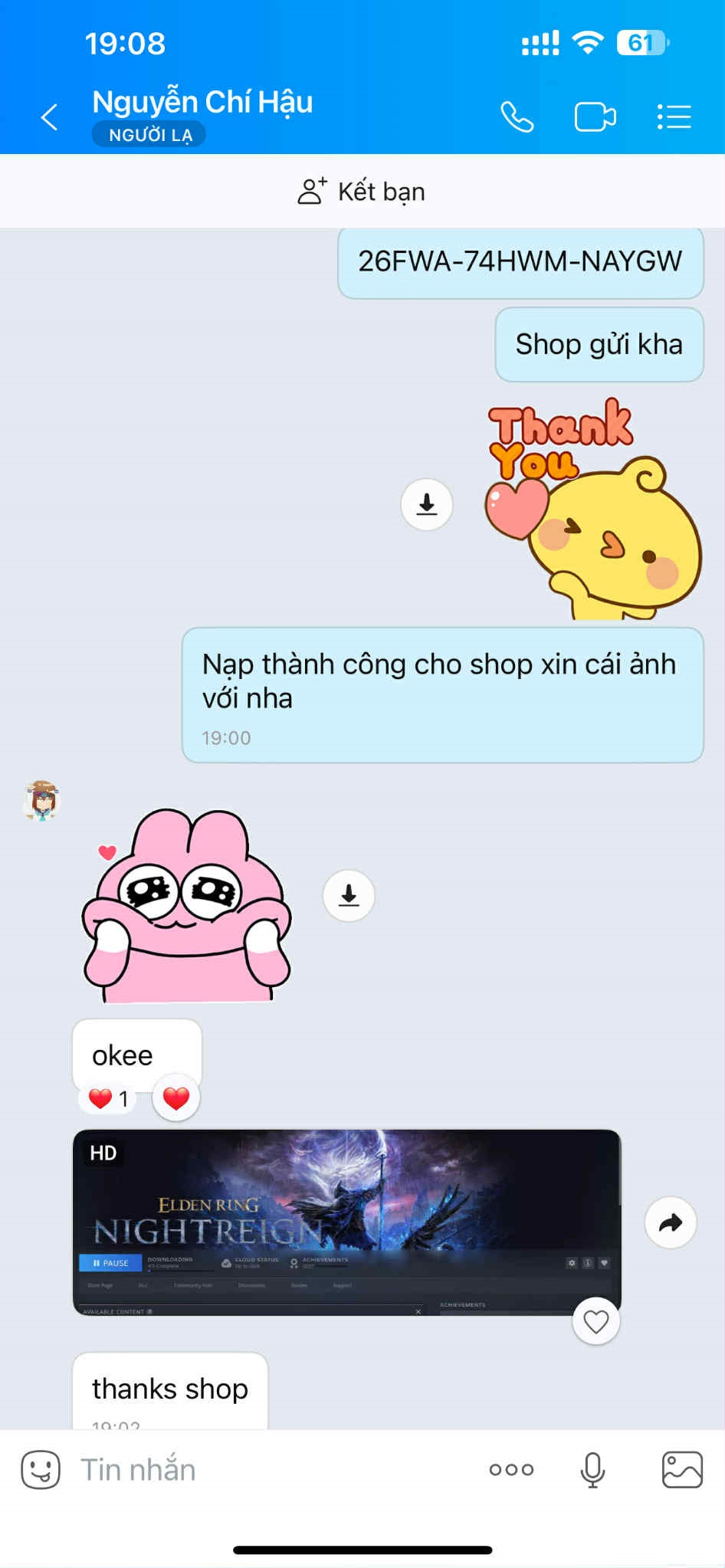
Task: Download the Thank You sticker
Action: click(427, 504)
